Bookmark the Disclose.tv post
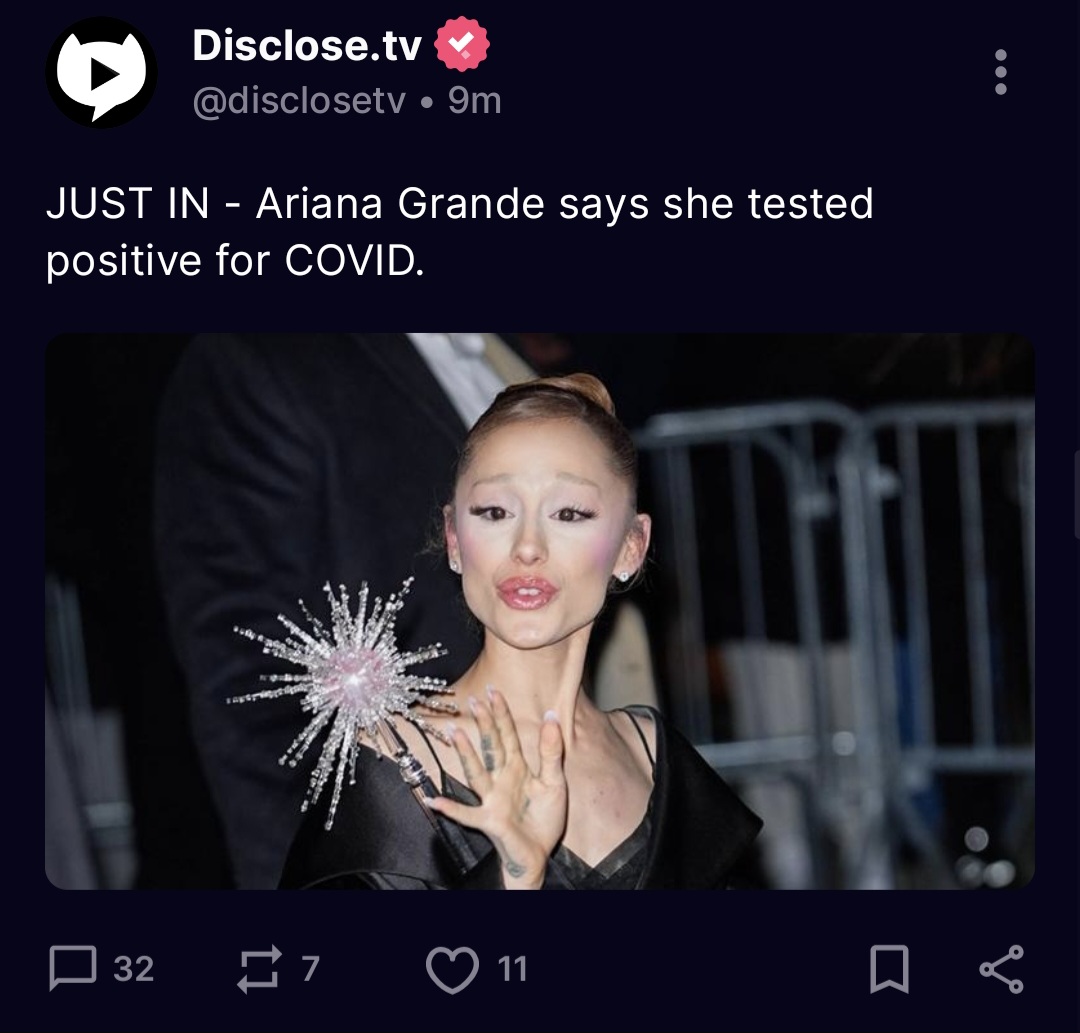The image size is (1080, 1033). point(889,968)
